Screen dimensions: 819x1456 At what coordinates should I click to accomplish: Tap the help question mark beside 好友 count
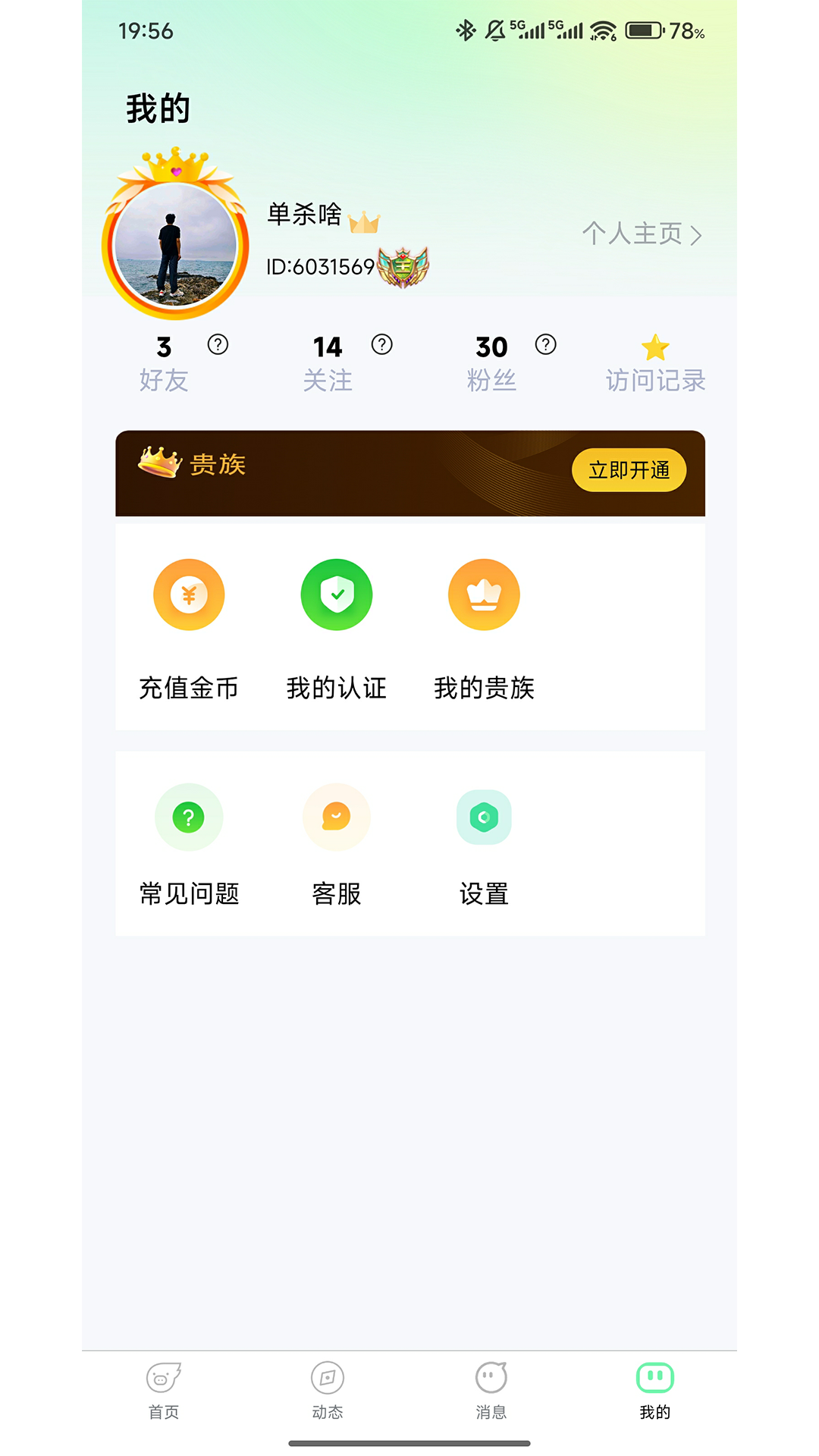pyautogui.click(x=218, y=346)
